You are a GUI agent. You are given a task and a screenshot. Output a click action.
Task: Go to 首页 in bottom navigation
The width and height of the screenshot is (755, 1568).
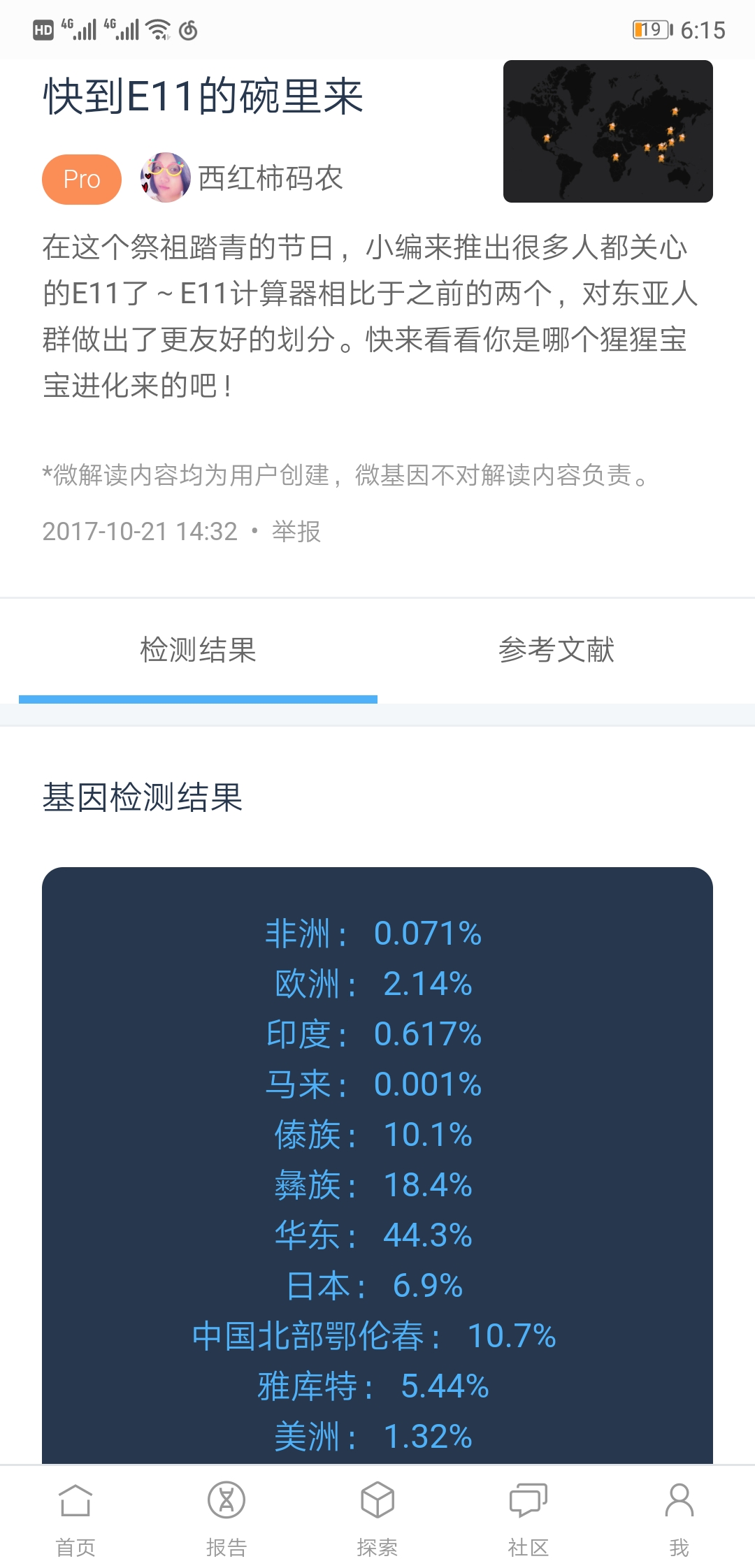point(75,1518)
